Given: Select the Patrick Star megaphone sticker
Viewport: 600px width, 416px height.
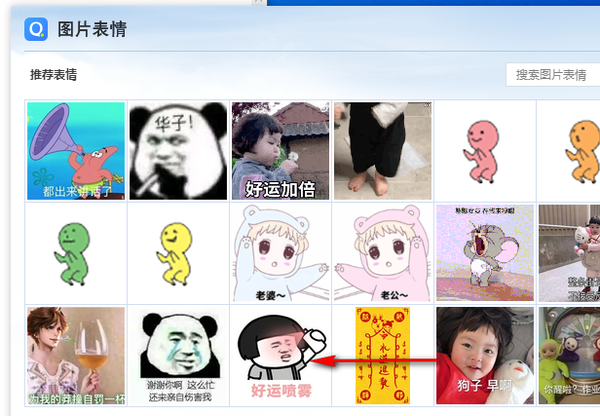Looking at the screenshot, I should point(76,150).
